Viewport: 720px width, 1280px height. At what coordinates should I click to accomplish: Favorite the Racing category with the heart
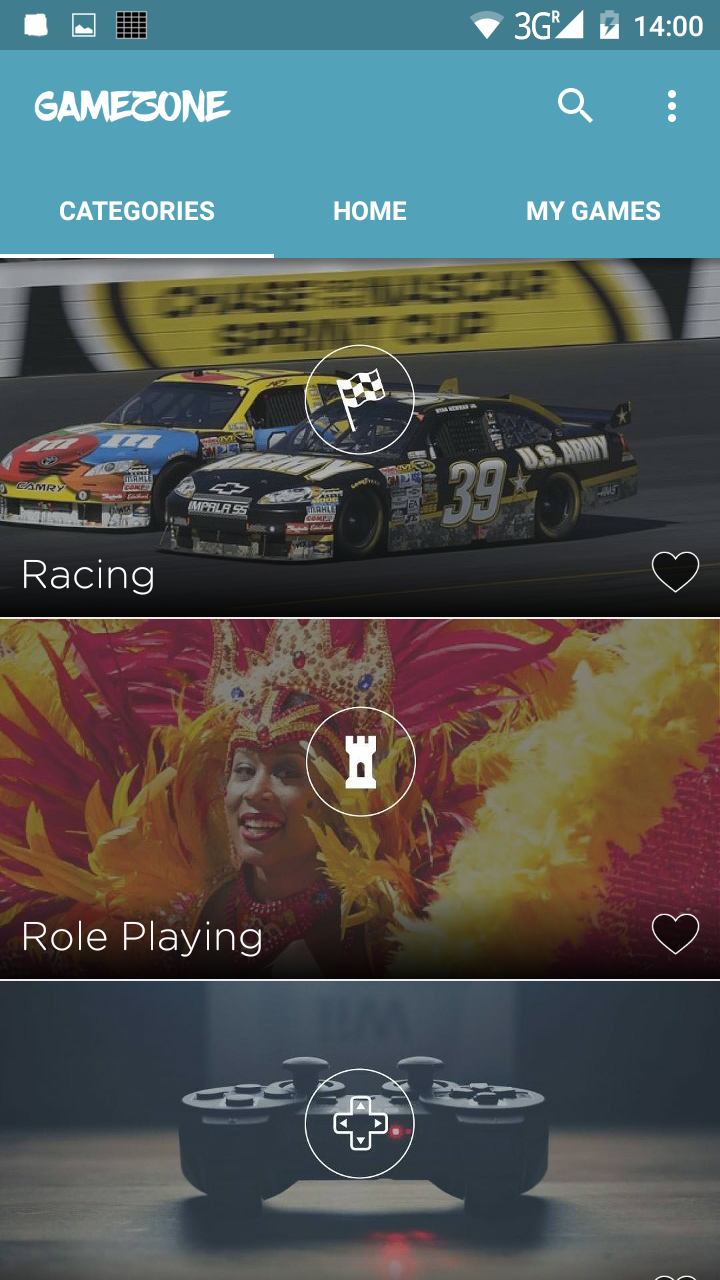(x=675, y=572)
